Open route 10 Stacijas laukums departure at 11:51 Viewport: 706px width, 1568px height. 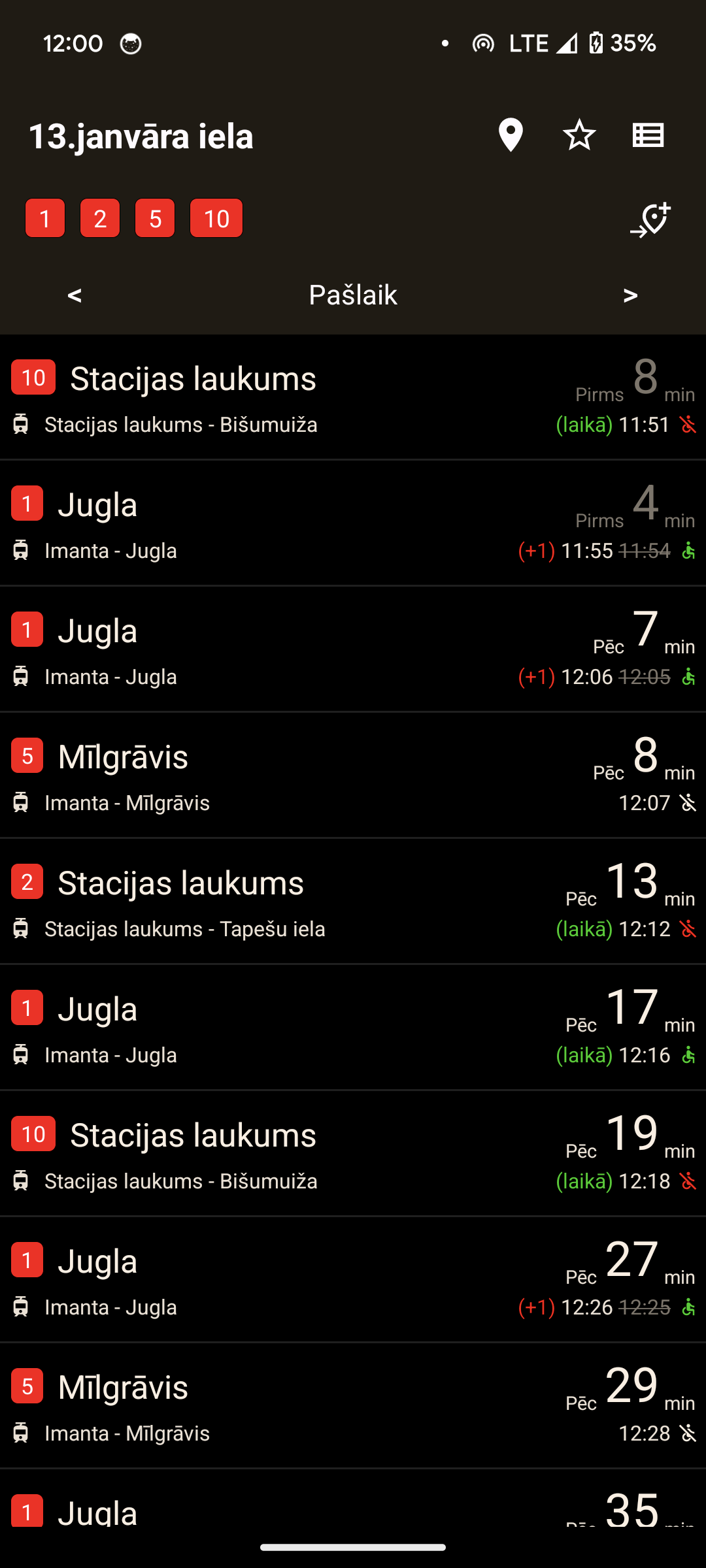coord(353,397)
